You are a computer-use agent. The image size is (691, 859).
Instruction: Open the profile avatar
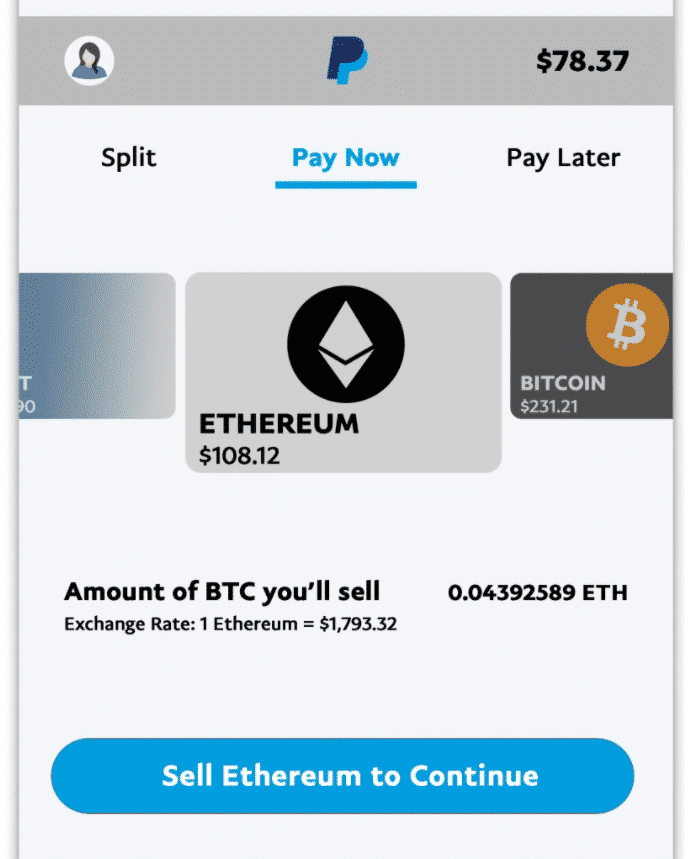tap(89, 61)
